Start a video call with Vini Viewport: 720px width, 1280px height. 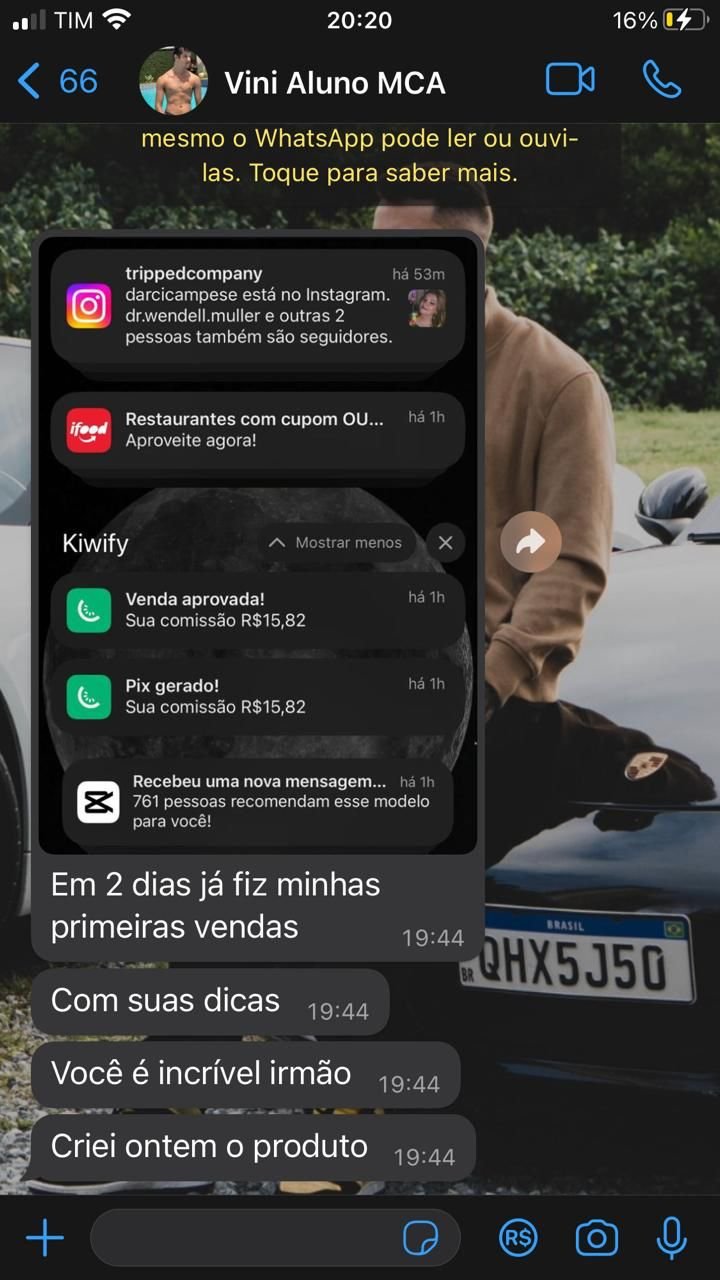[570, 80]
